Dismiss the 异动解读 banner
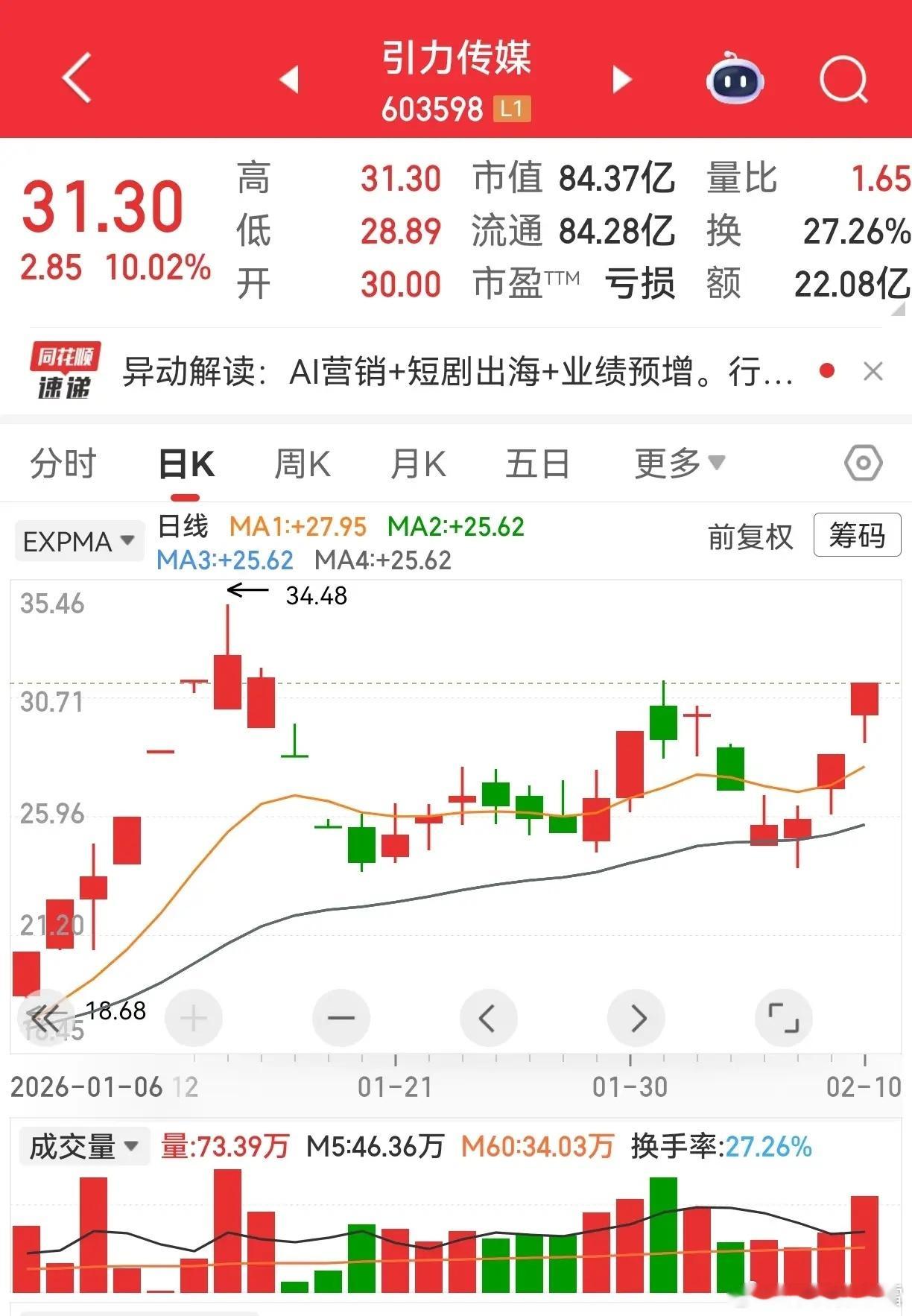This screenshot has width=912, height=1316. (x=873, y=371)
